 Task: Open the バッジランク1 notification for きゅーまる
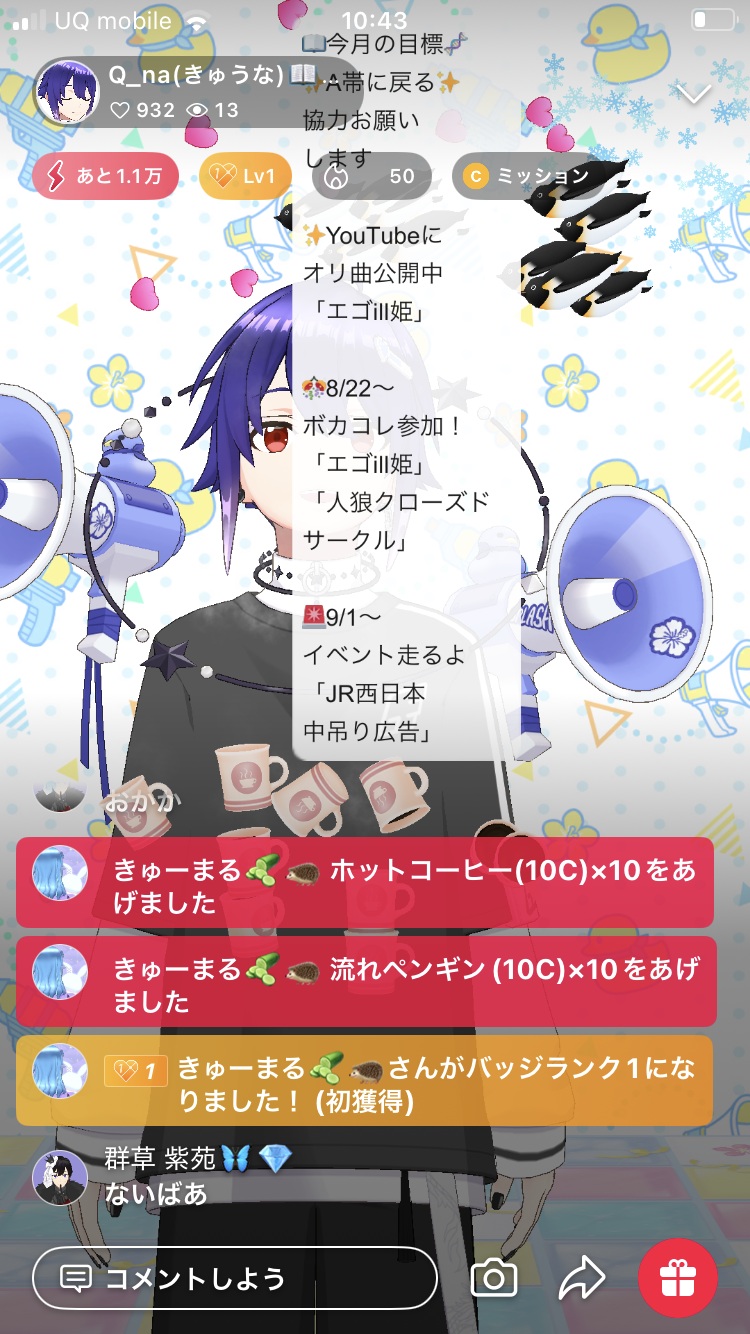pyautogui.click(x=365, y=1081)
